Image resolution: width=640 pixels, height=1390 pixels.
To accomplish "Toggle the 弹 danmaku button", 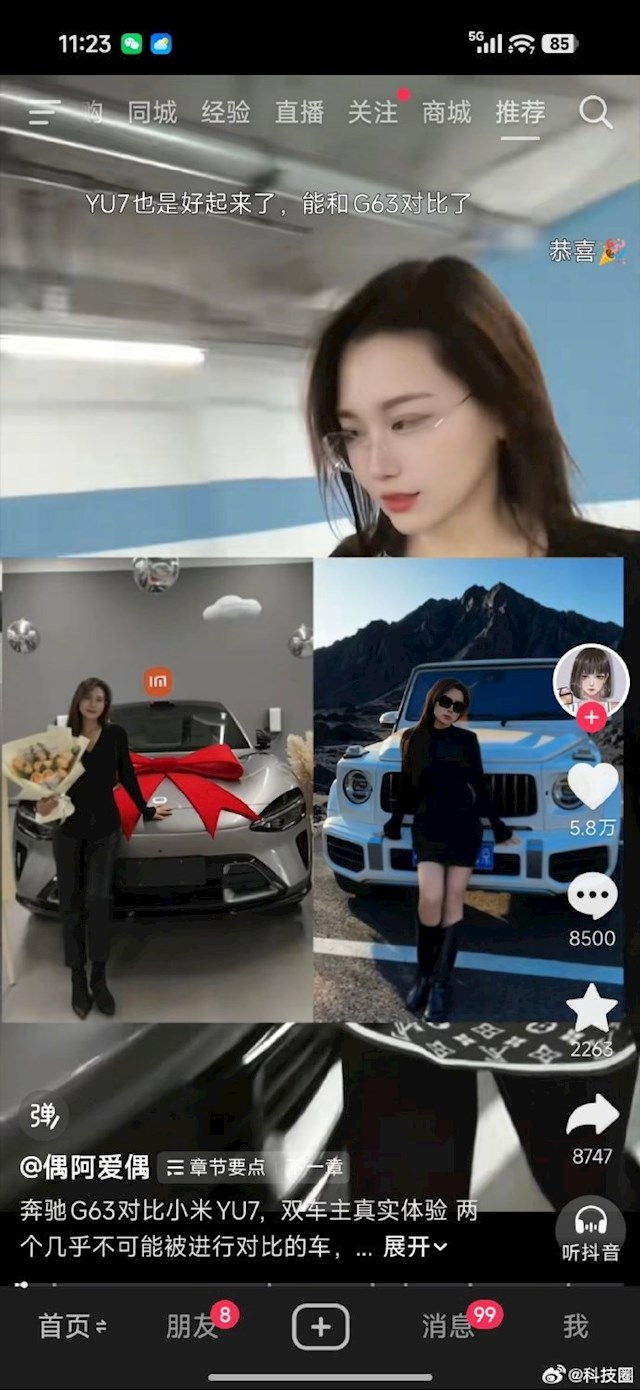I will tap(44, 1115).
